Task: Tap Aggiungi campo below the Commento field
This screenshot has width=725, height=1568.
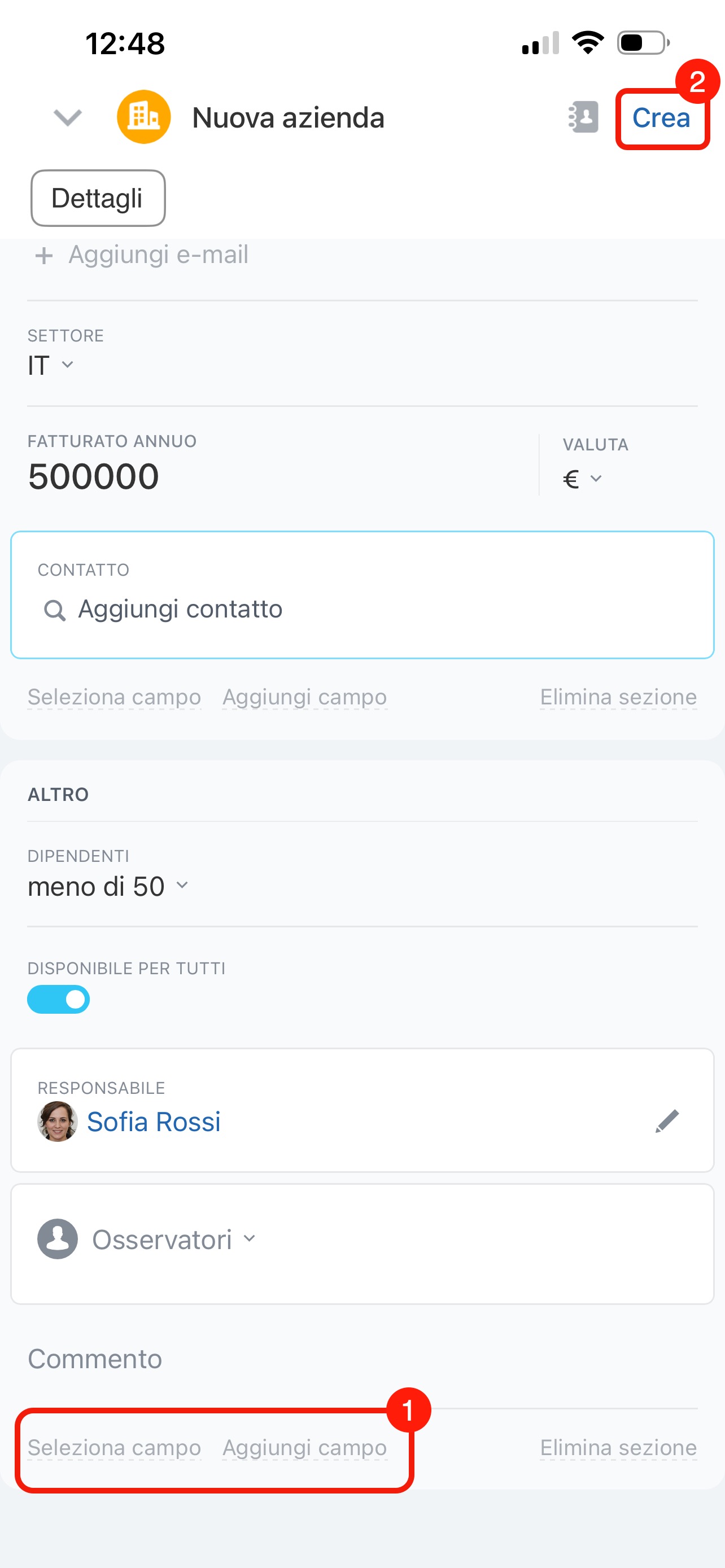Action: click(304, 1447)
